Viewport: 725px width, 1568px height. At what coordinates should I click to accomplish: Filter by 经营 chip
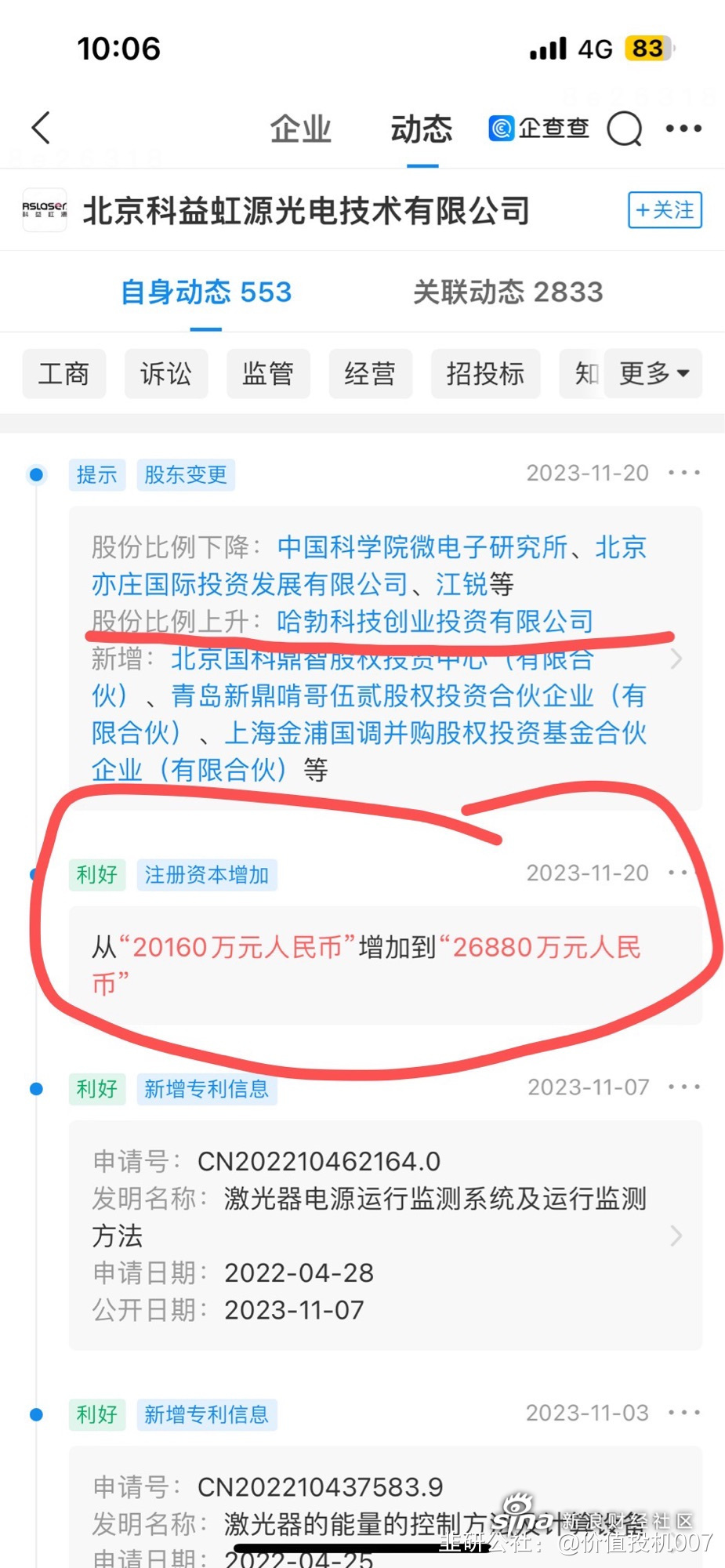pyautogui.click(x=370, y=374)
